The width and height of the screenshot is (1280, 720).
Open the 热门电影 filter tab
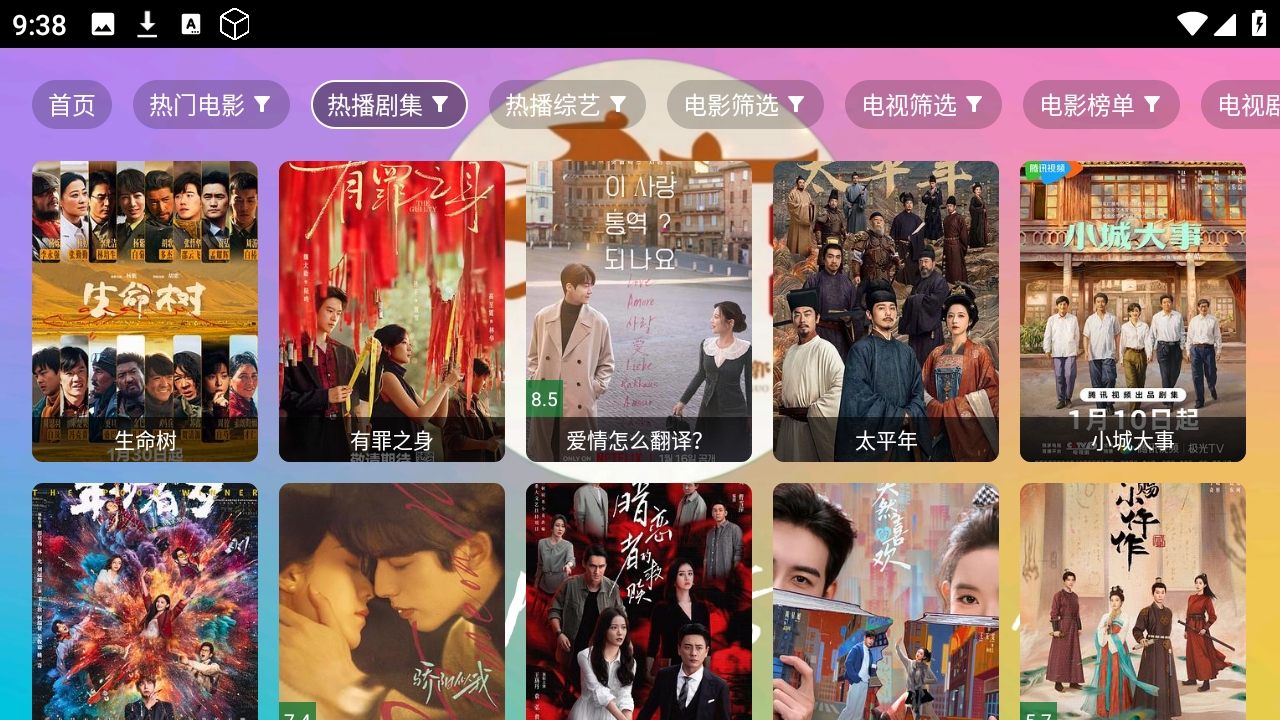click(211, 105)
